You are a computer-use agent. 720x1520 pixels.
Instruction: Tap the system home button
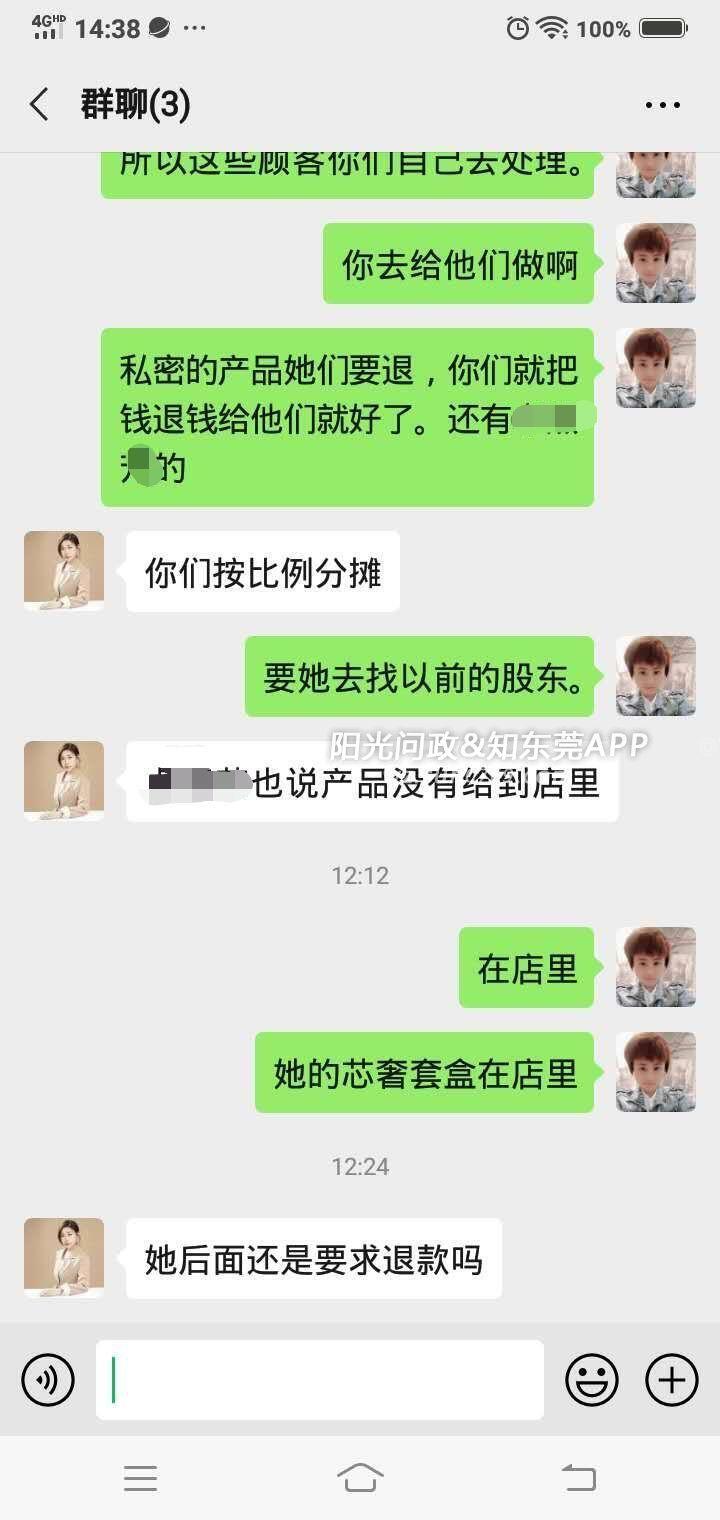tap(360, 1477)
